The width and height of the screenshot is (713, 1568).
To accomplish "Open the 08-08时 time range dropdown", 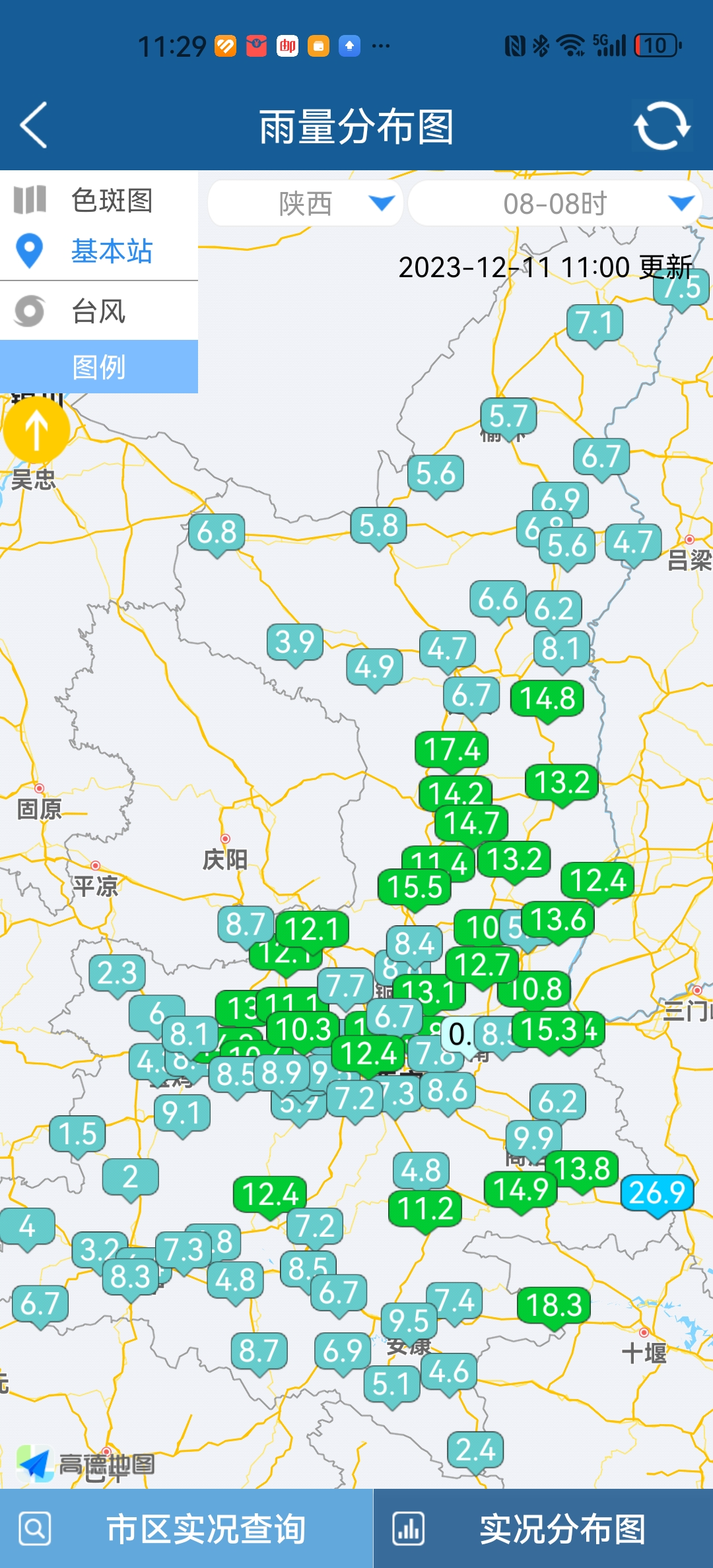I will coord(555,203).
